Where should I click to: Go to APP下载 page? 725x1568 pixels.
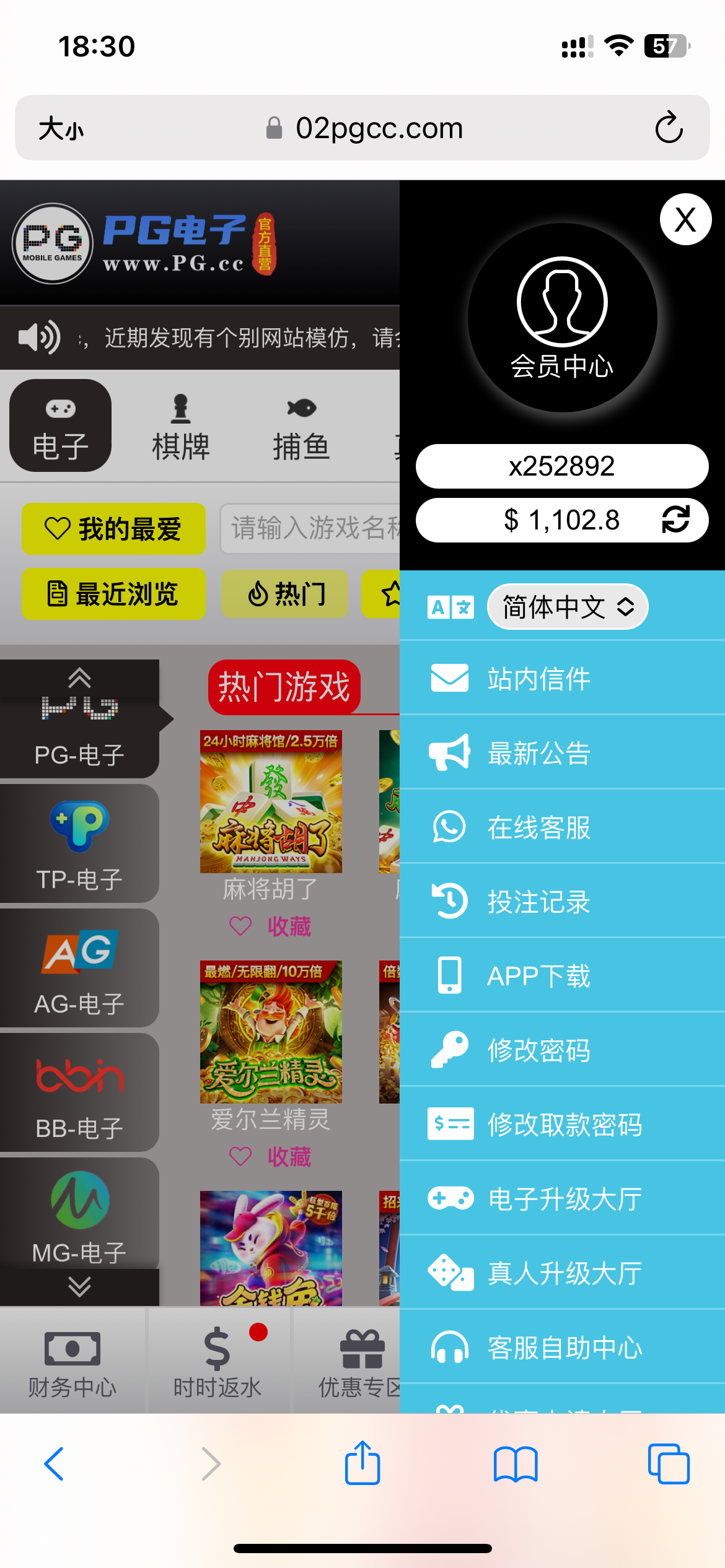coord(539,976)
